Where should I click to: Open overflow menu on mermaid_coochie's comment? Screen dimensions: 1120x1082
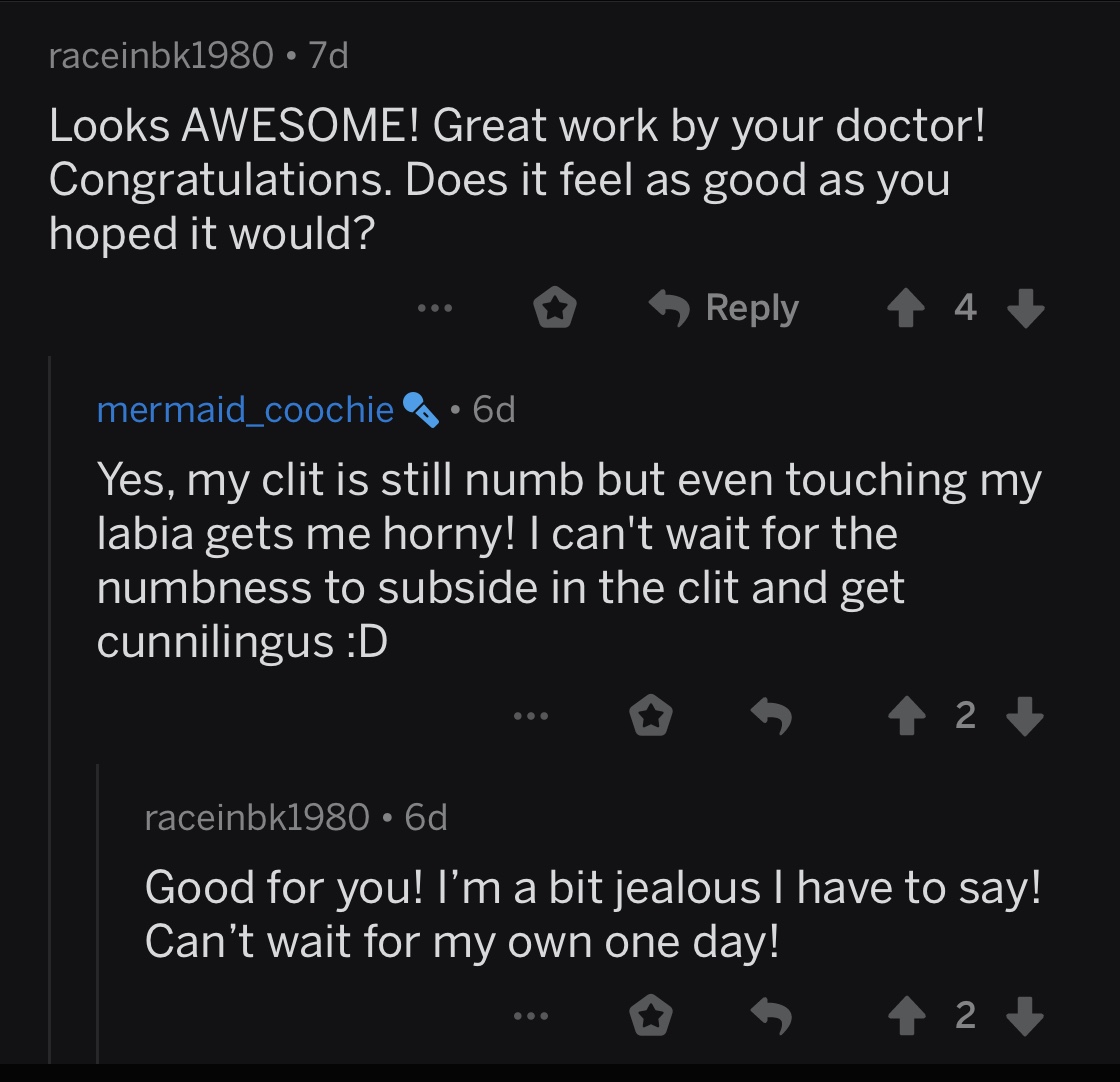(x=531, y=716)
